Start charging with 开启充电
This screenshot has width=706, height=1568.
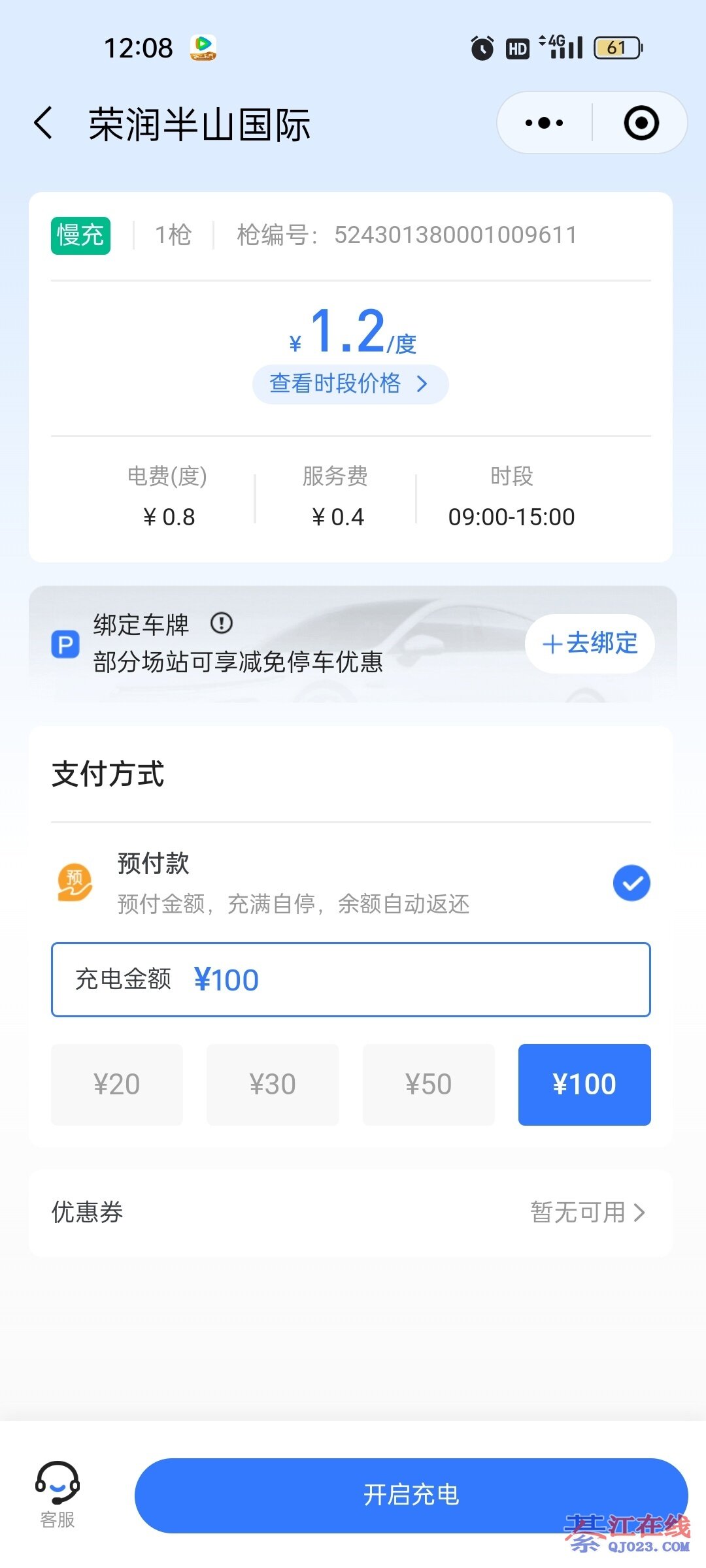click(411, 1495)
